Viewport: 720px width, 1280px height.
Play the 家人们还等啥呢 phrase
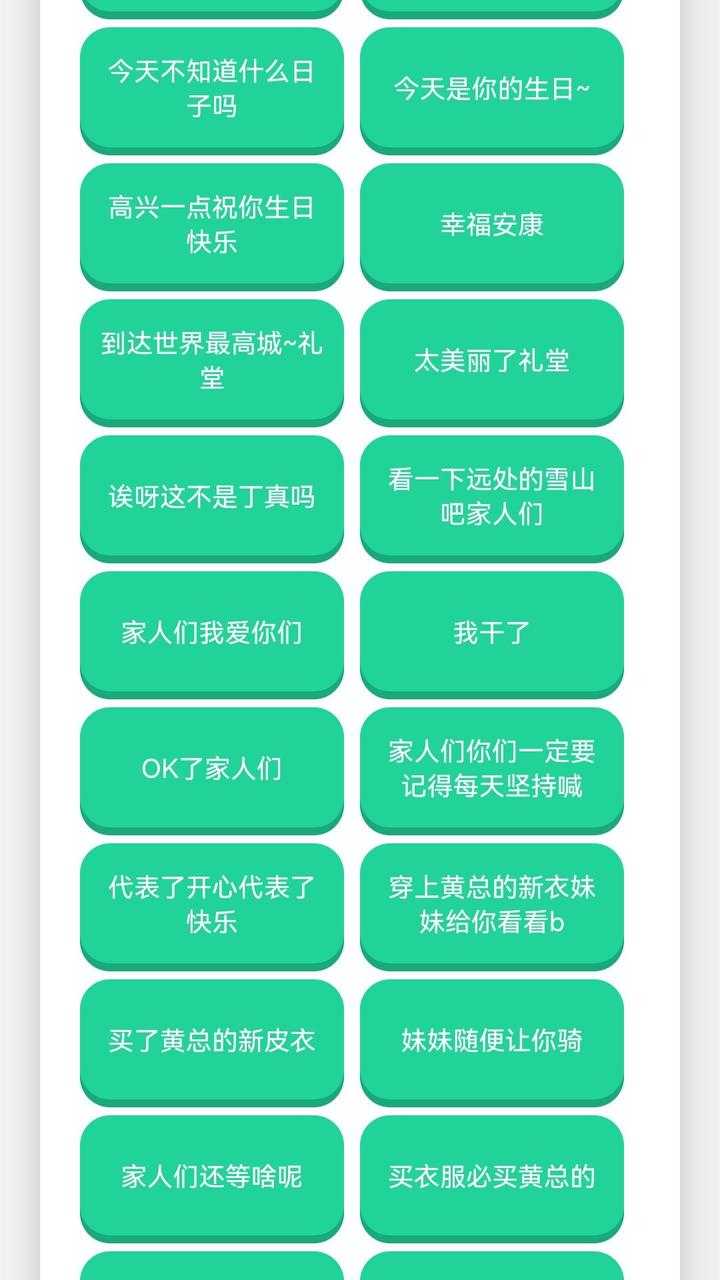(212, 1176)
